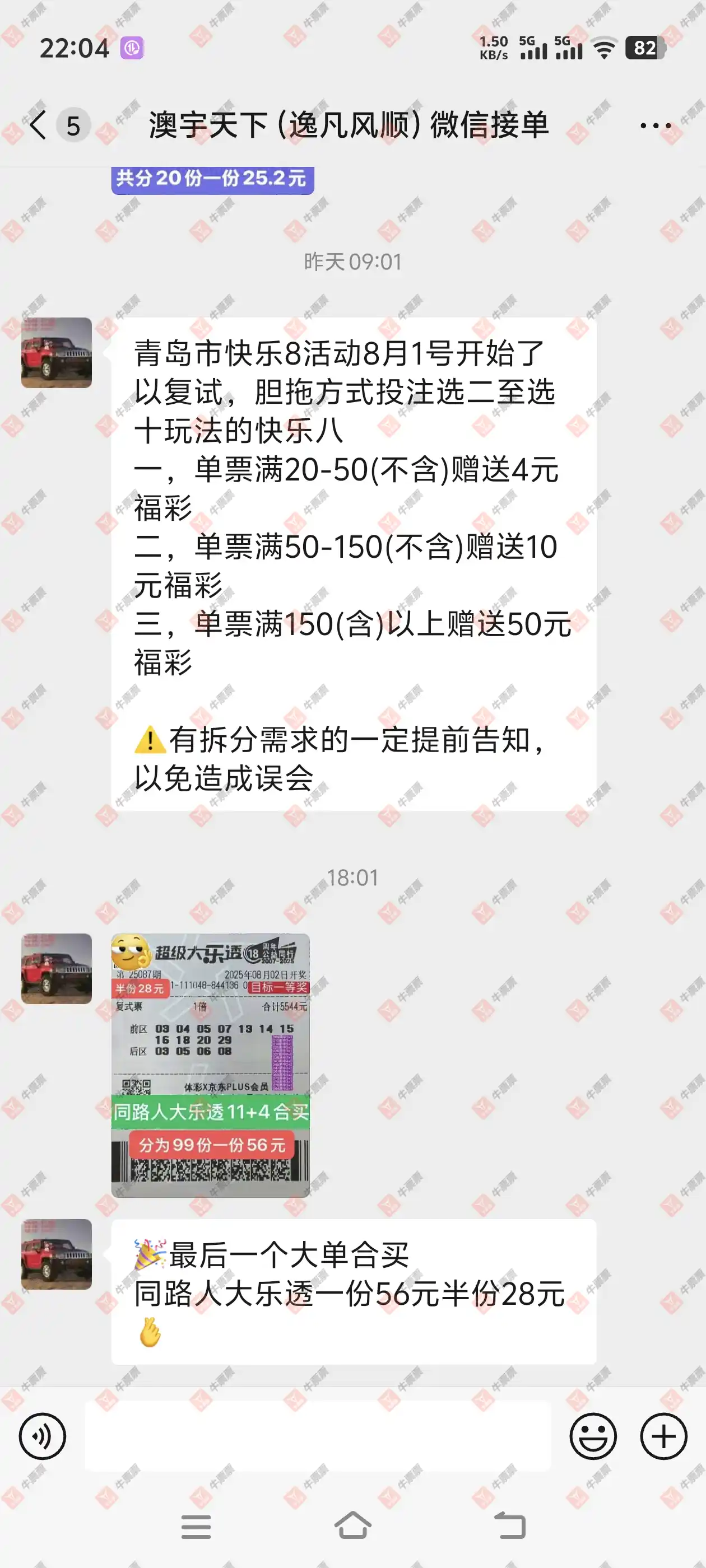
Task: Go to the system home screen
Action: [352, 1525]
